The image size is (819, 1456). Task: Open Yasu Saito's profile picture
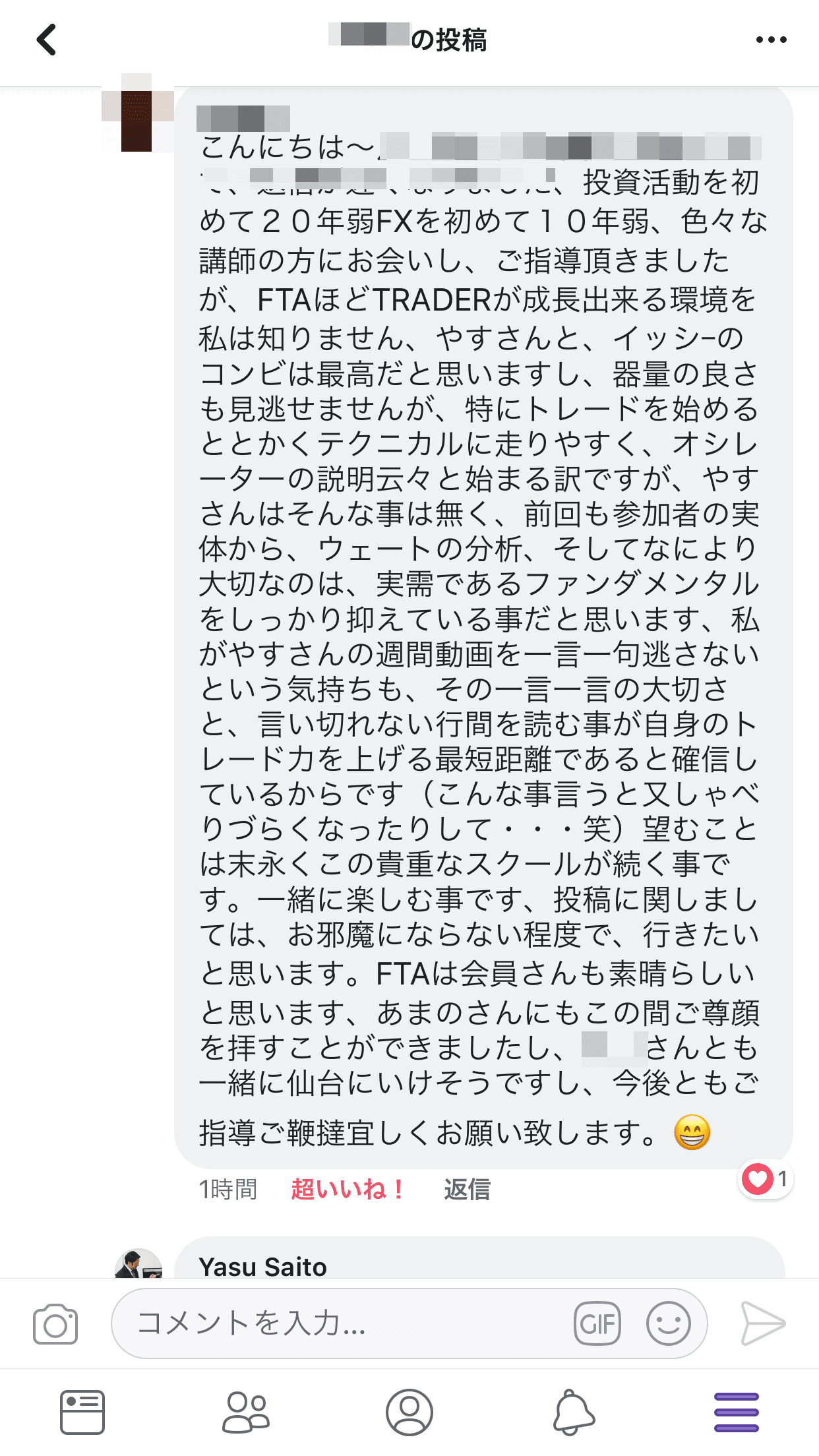[138, 1264]
